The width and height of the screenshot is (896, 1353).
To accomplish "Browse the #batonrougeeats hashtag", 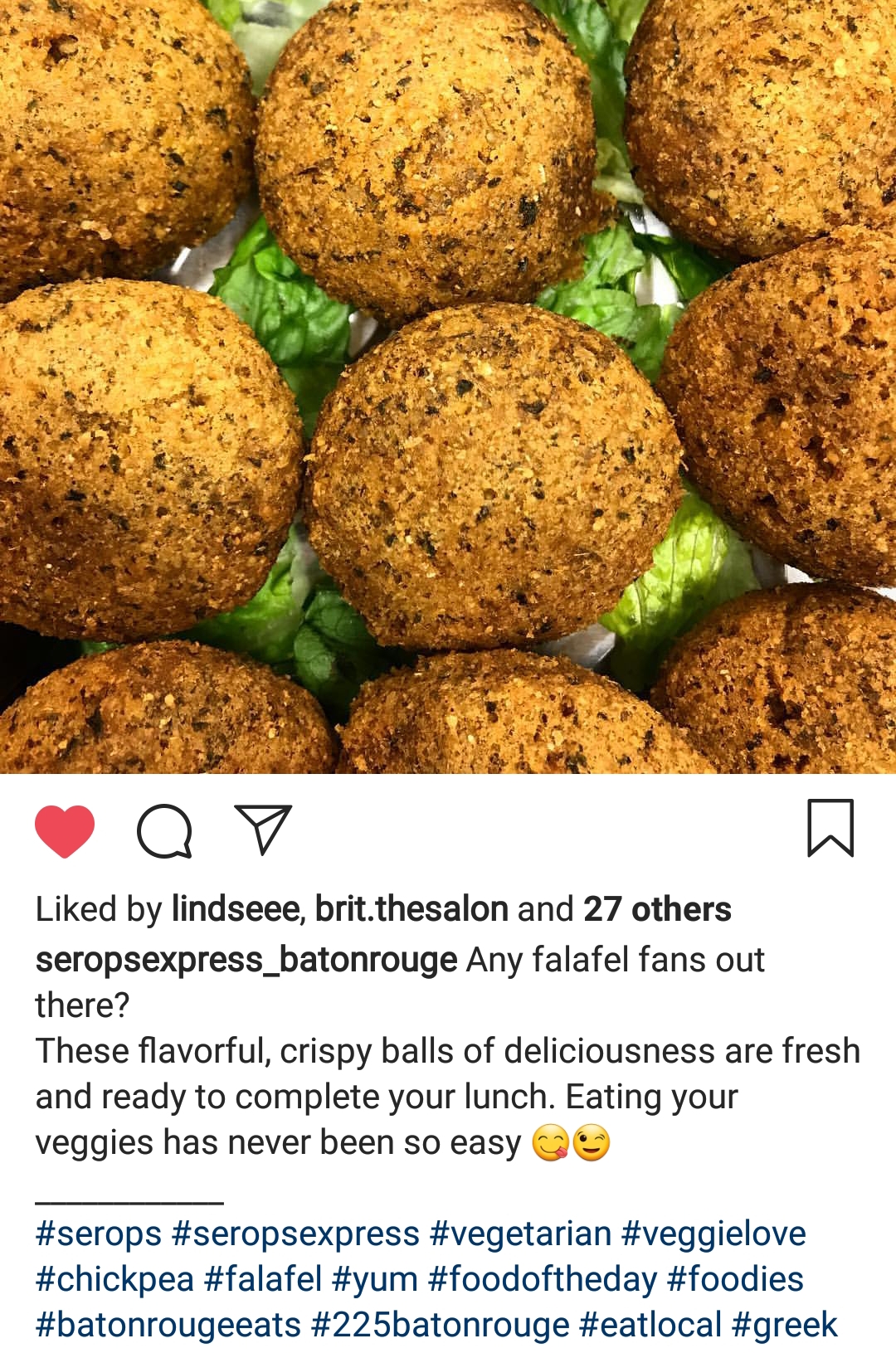I will click(168, 1325).
